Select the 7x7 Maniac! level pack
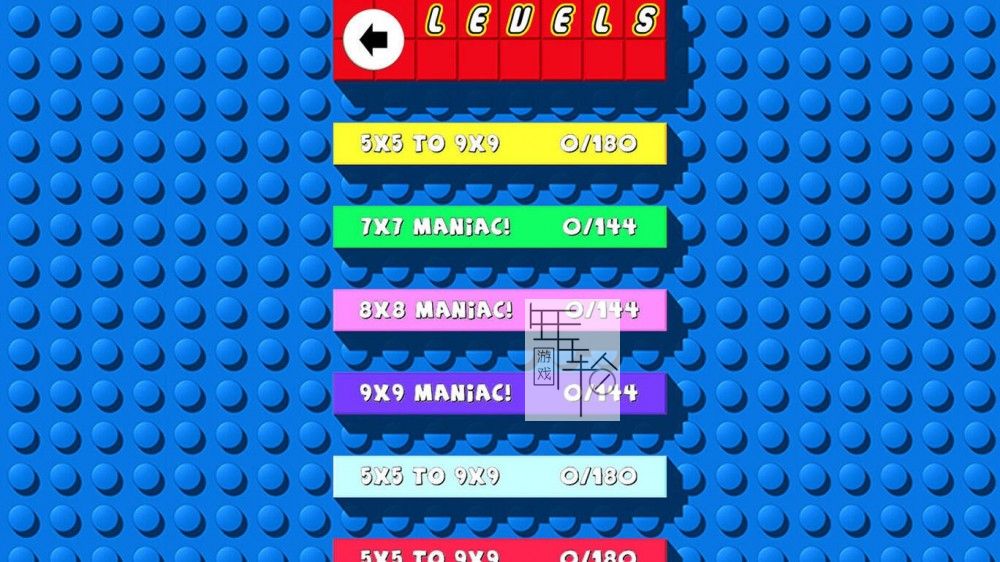This screenshot has height=562, width=1000. tap(499, 227)
